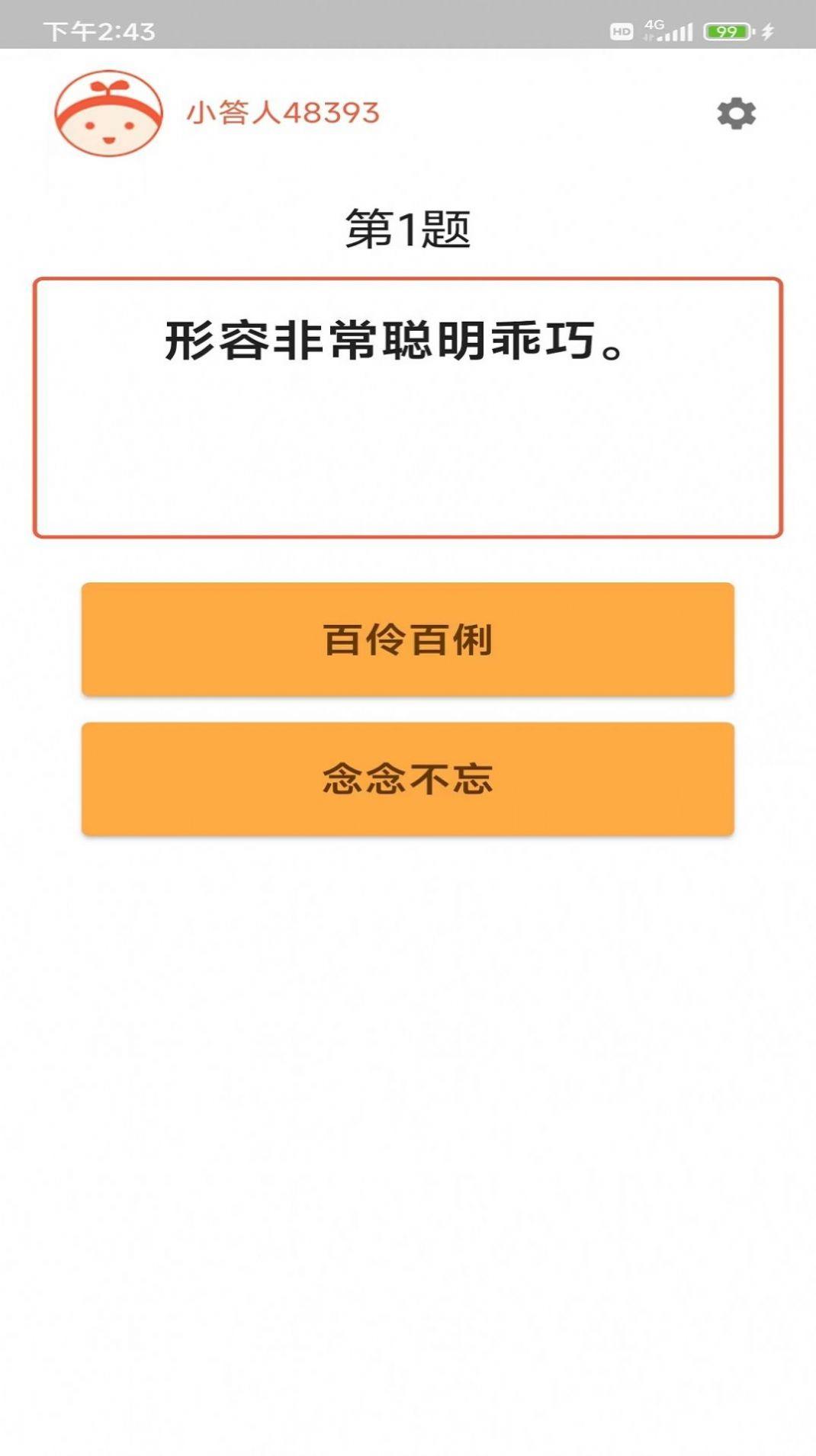This screenshot has width=816, height=1456.
Task: Access app settings from gear
Action: pyautogui.click(x=734, y=114)
